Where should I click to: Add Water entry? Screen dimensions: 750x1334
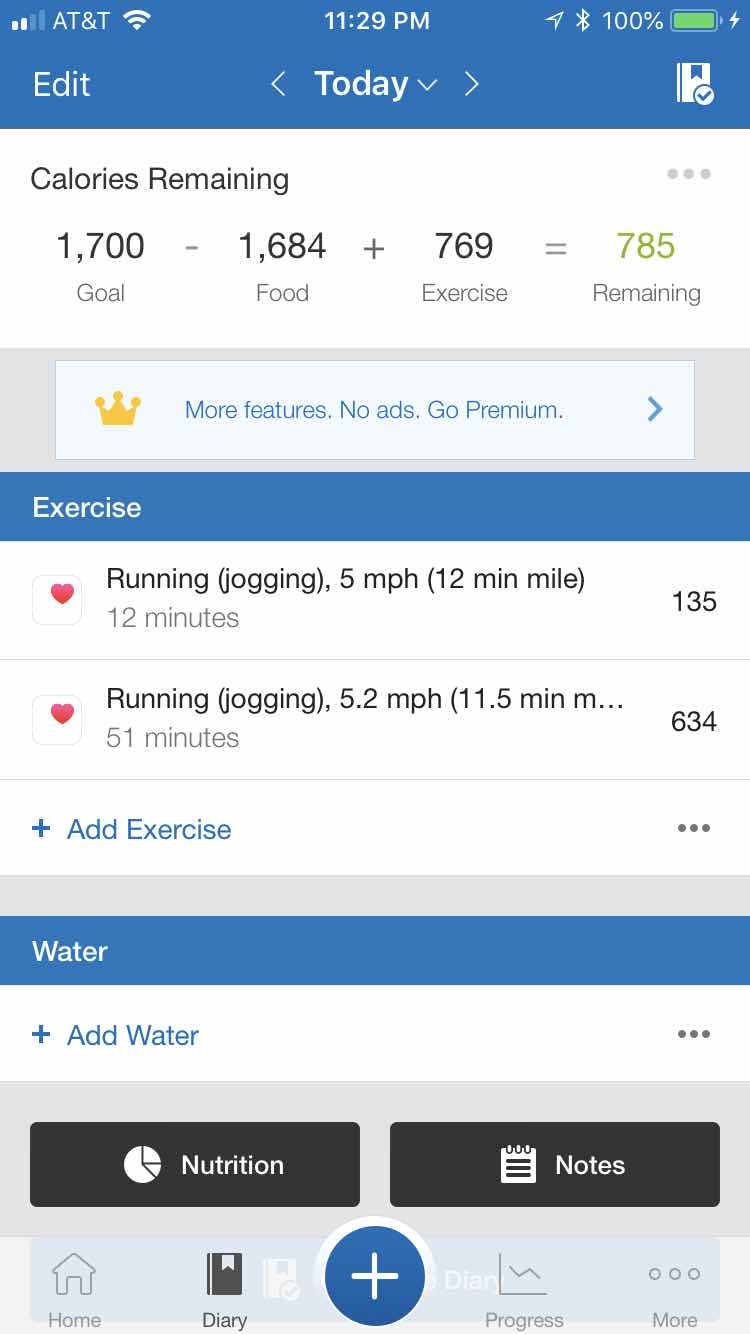(x=116, y=1035)
